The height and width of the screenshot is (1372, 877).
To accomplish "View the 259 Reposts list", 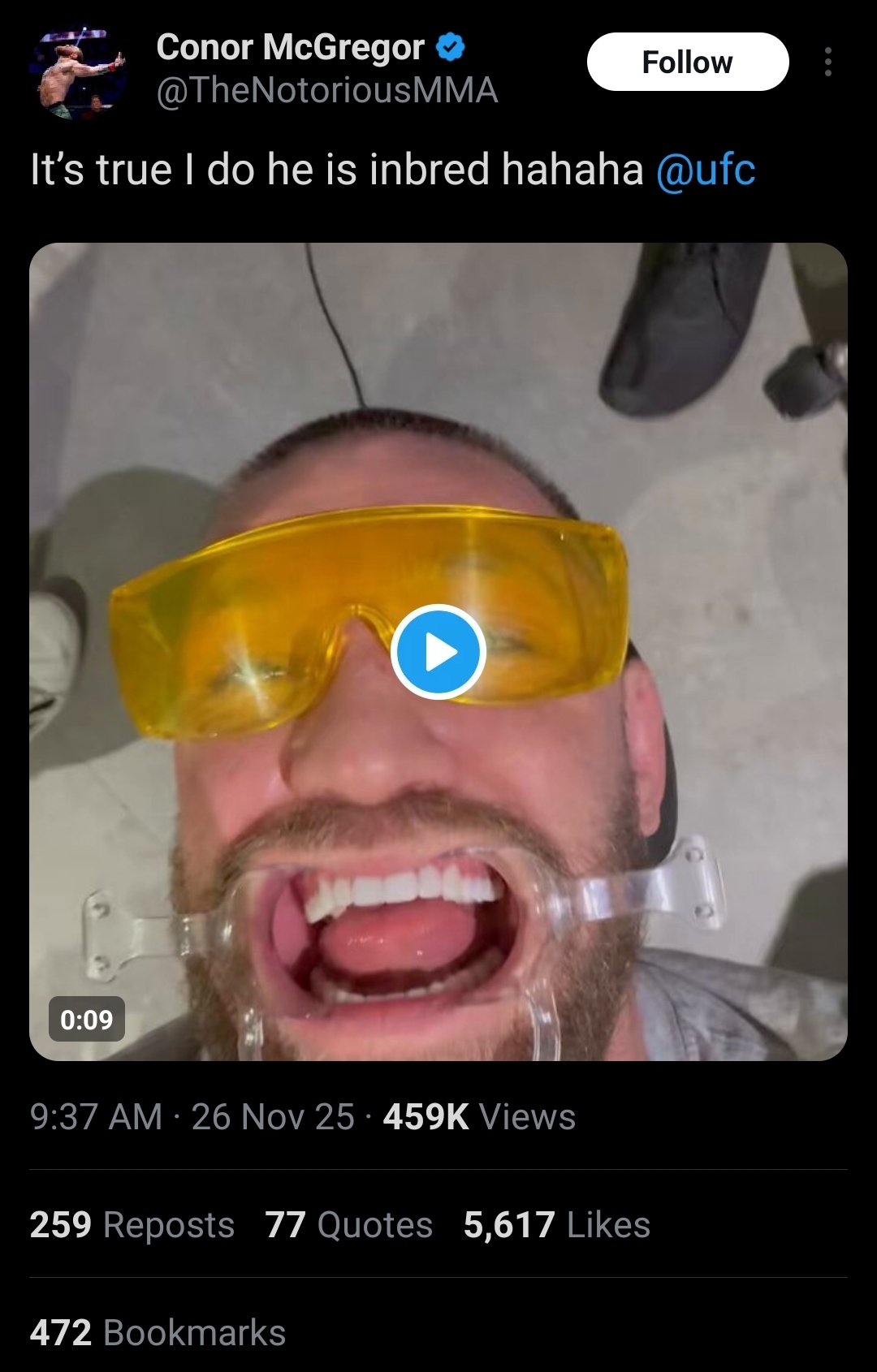I will [x=132, y=1224].
